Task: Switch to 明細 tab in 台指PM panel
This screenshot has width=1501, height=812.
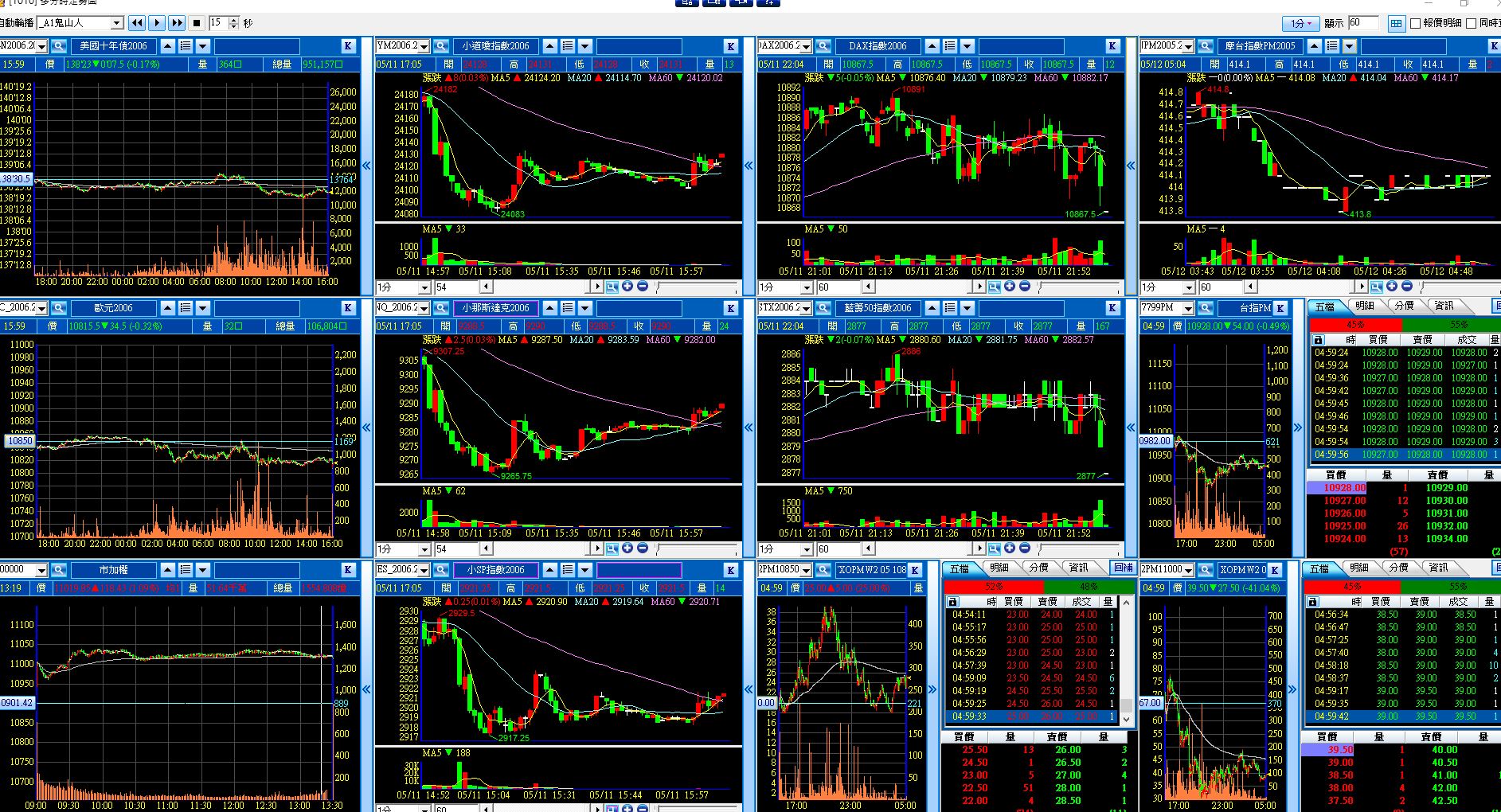Action: 1365,306
